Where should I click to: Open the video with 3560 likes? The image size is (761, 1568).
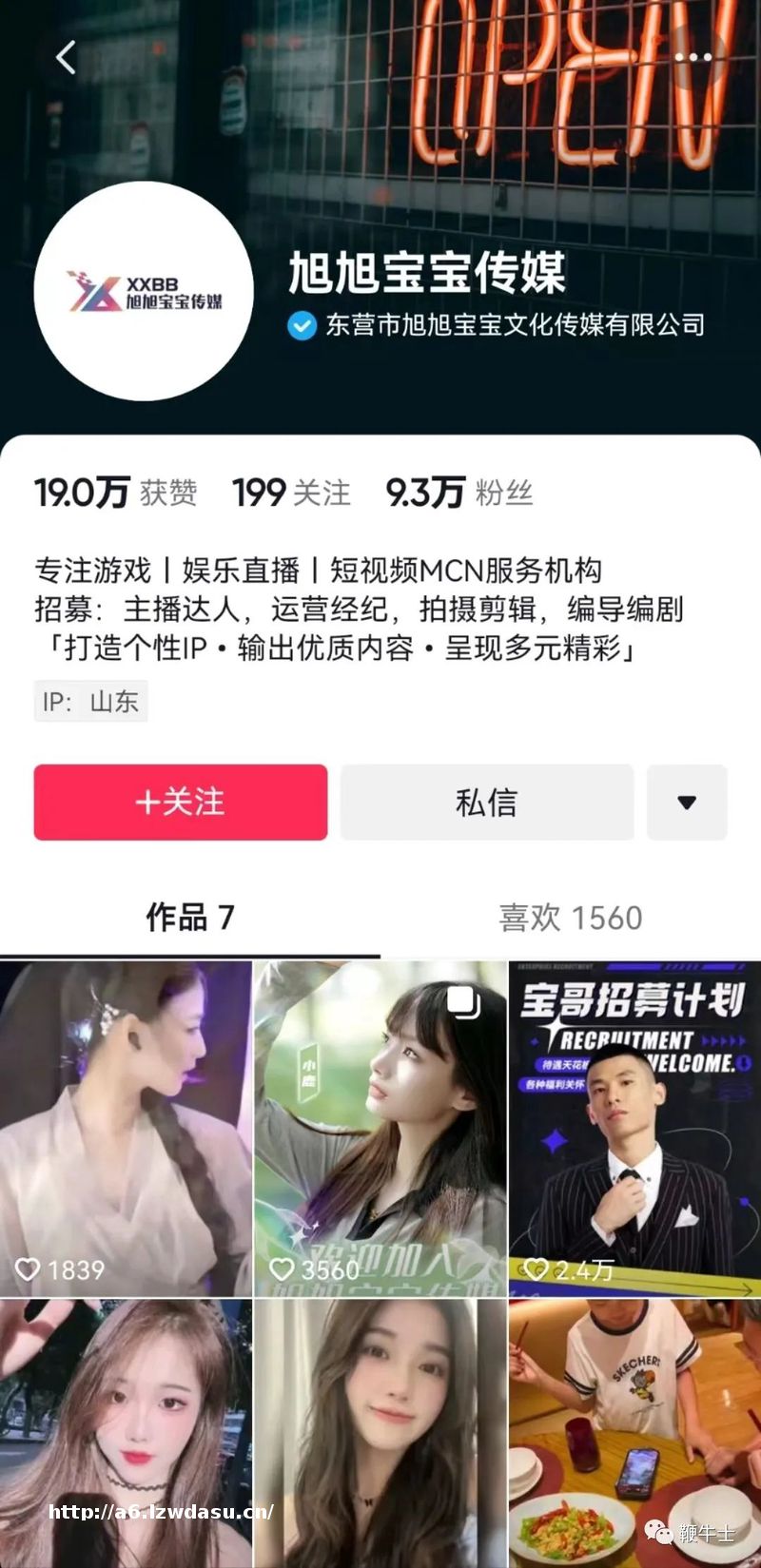point(380,1128)
